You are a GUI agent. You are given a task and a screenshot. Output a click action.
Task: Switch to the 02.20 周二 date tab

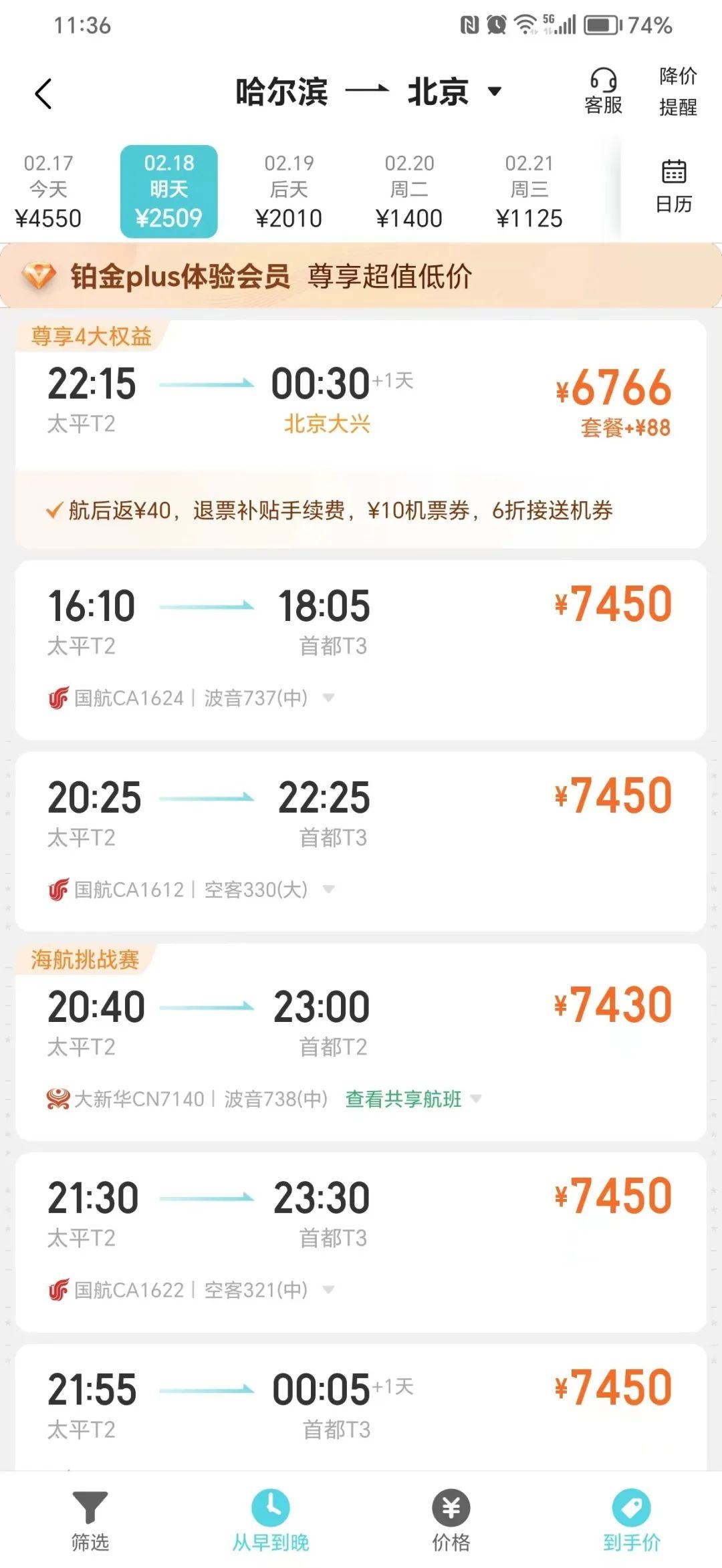click(x=410, y=189)
